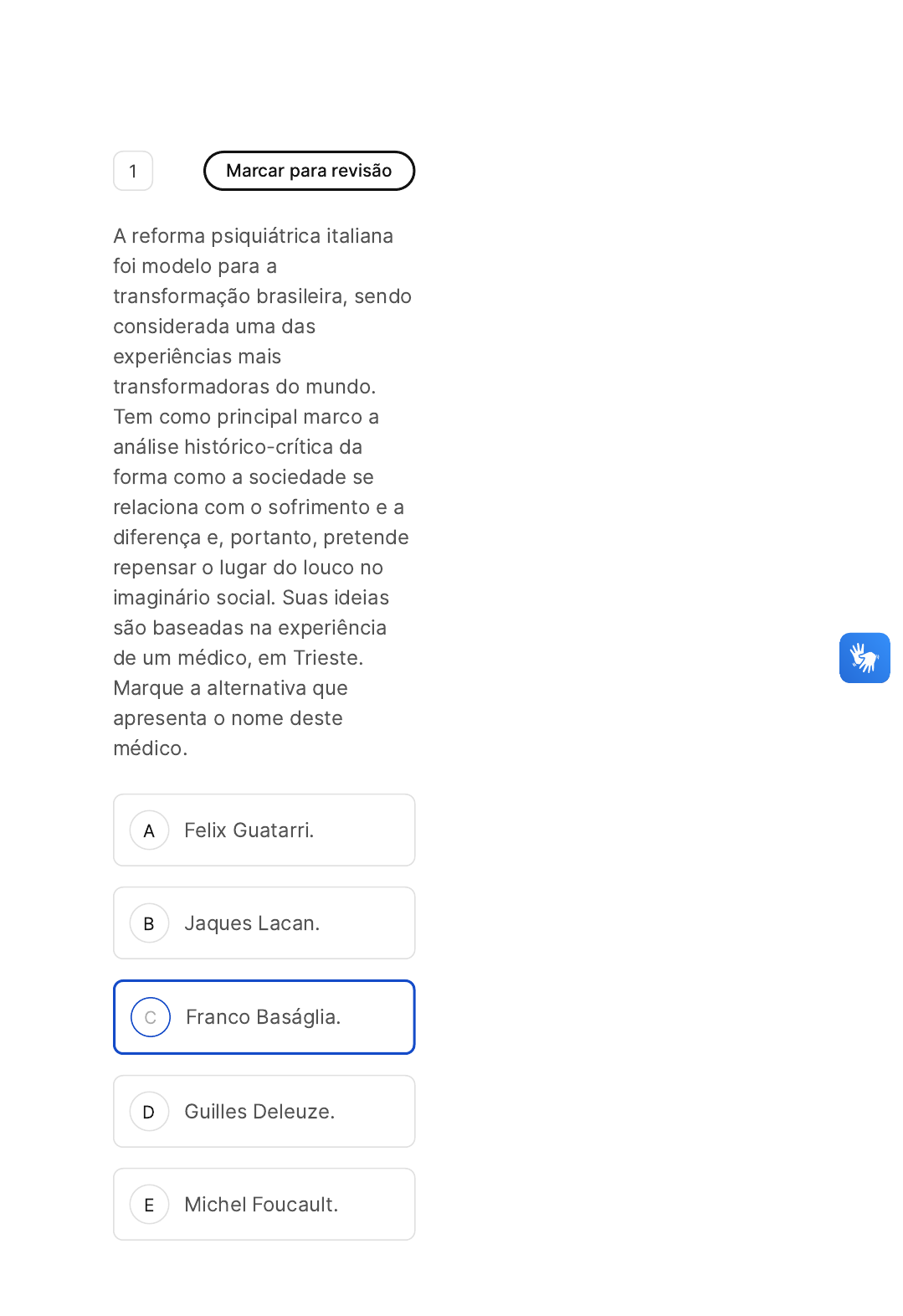903x1316 pixels.
Task: Choose answer E, Michel Foucault
Action: pyautogui.click(x=264, y=1204)
